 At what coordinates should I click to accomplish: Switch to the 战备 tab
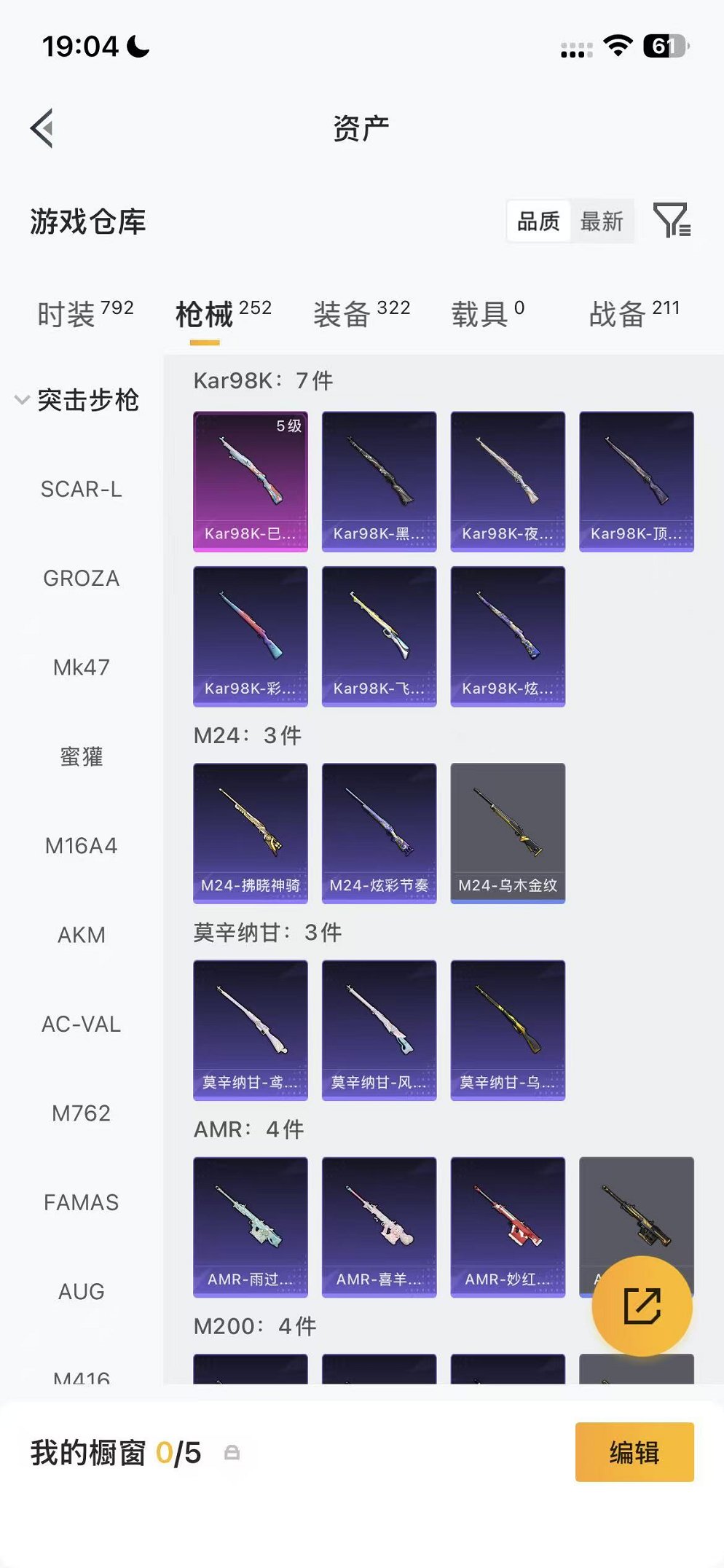point(634,313)
